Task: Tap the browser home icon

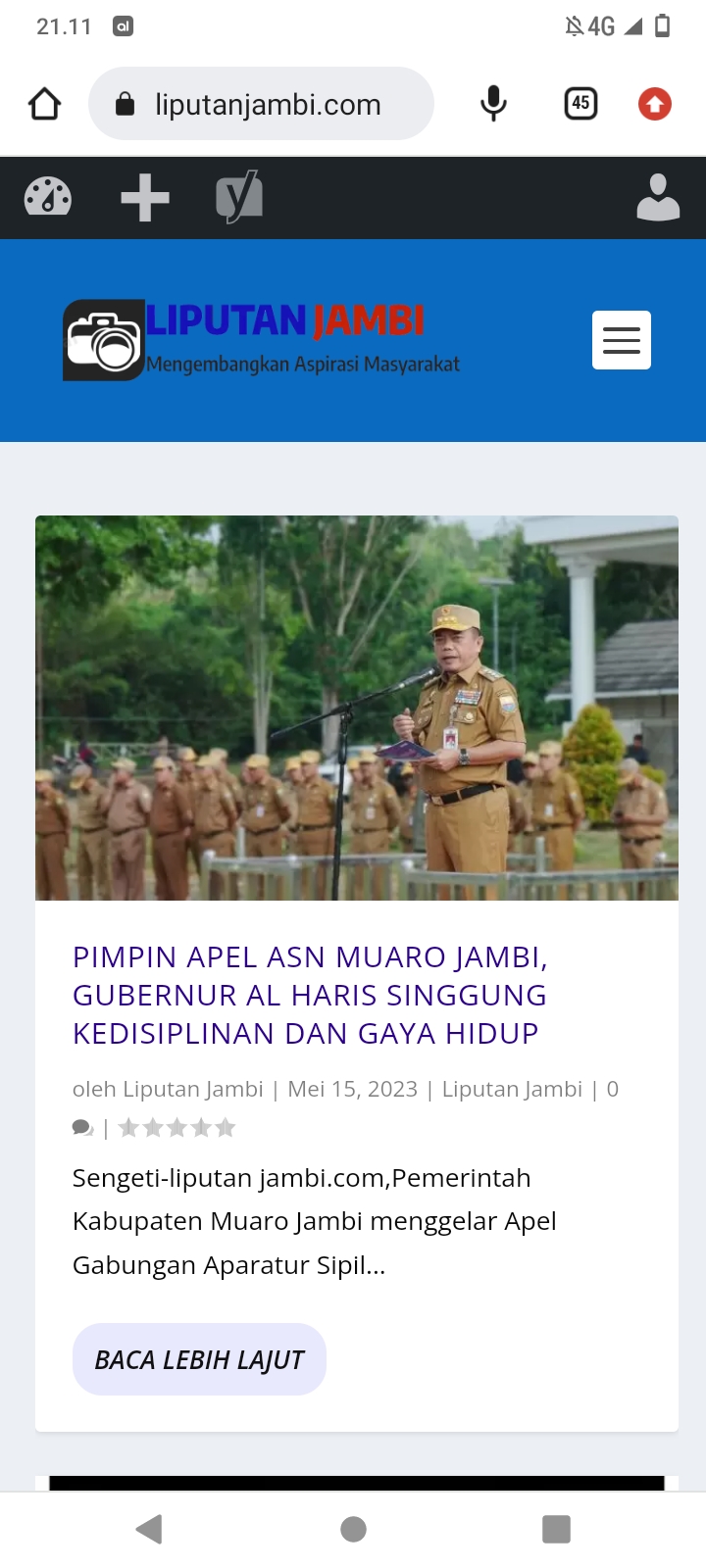Action: [x=45, y=104]
